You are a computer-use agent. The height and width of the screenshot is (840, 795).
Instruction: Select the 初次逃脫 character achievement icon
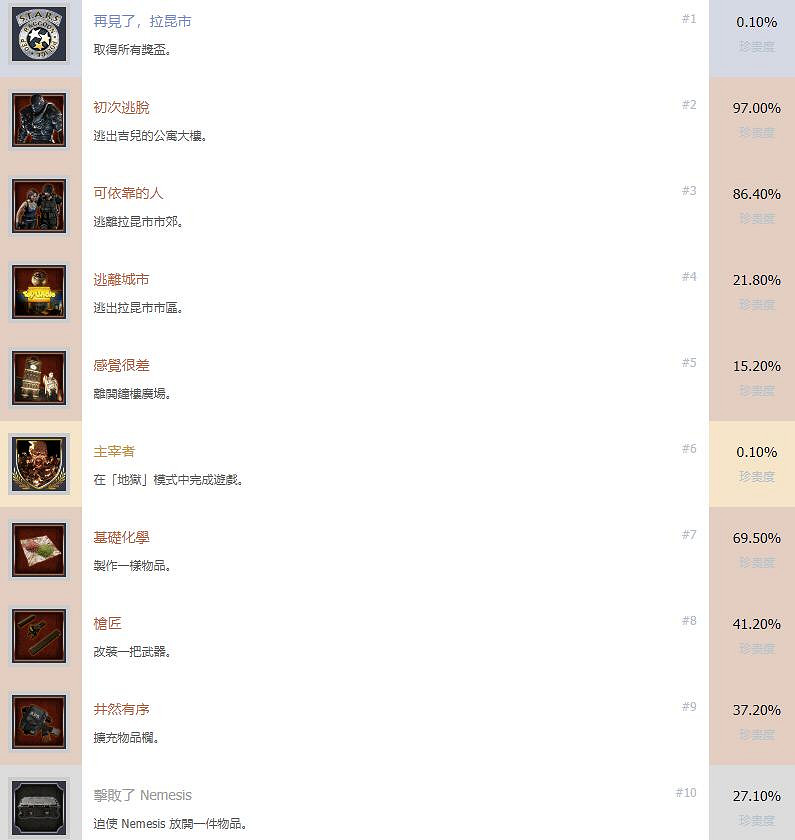(39, 120)
